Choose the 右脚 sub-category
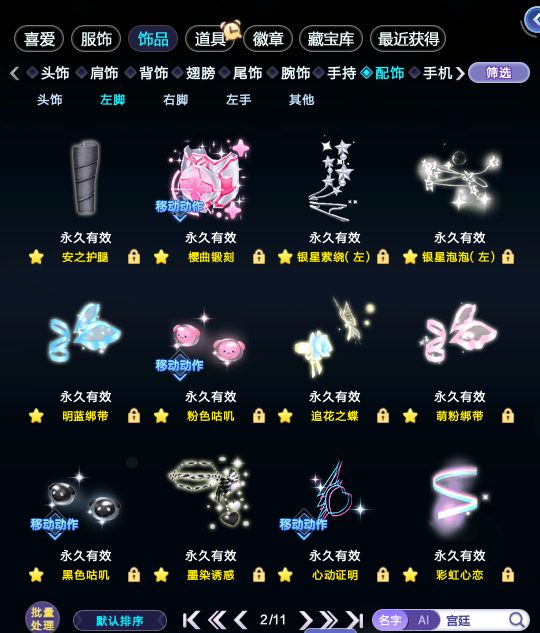540x633 pixels. 176,100
